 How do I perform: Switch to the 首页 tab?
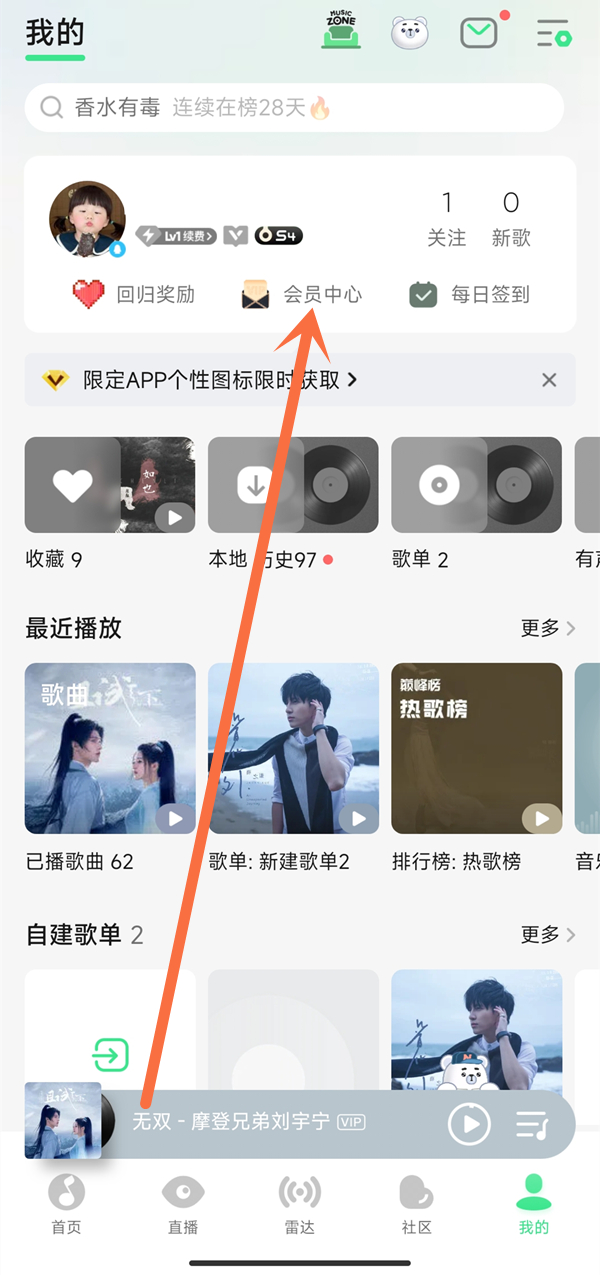[x=67, y=1203]
